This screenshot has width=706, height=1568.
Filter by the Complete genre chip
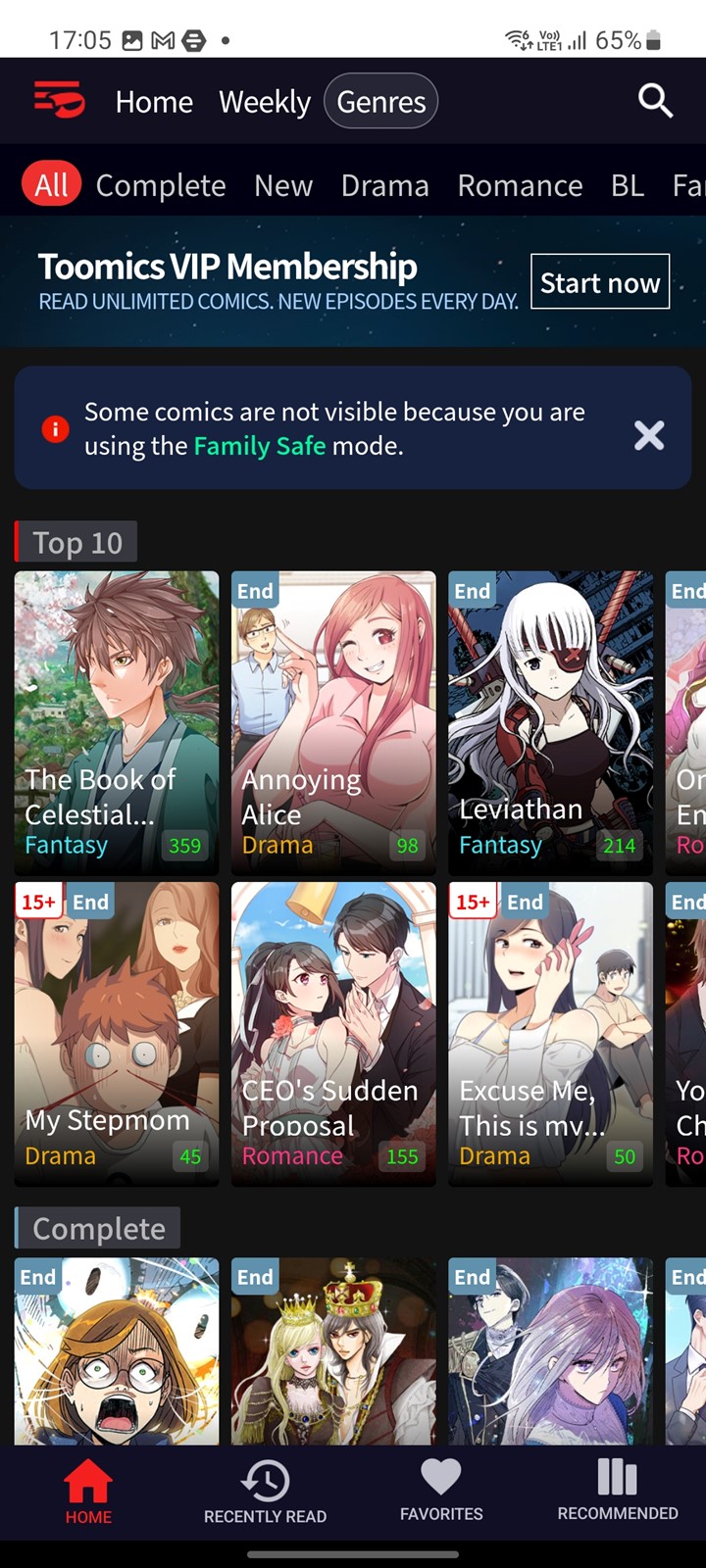pyautogui.click(x=161, y=185)
